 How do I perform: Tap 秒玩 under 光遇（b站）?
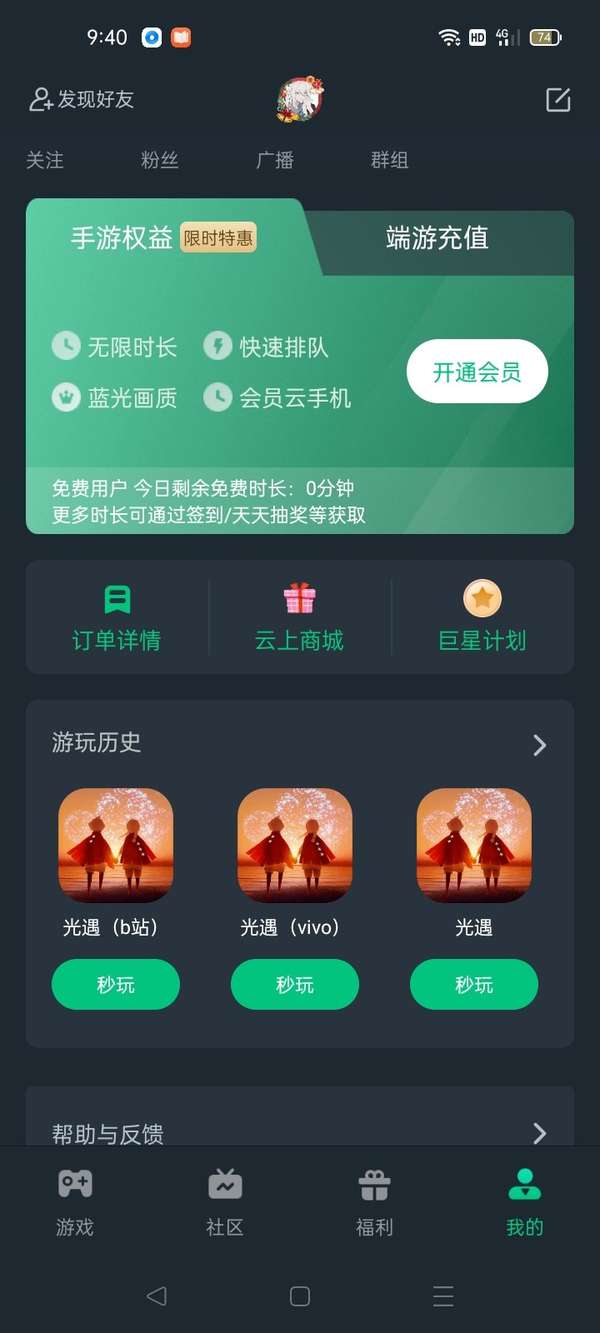[116, 985]
